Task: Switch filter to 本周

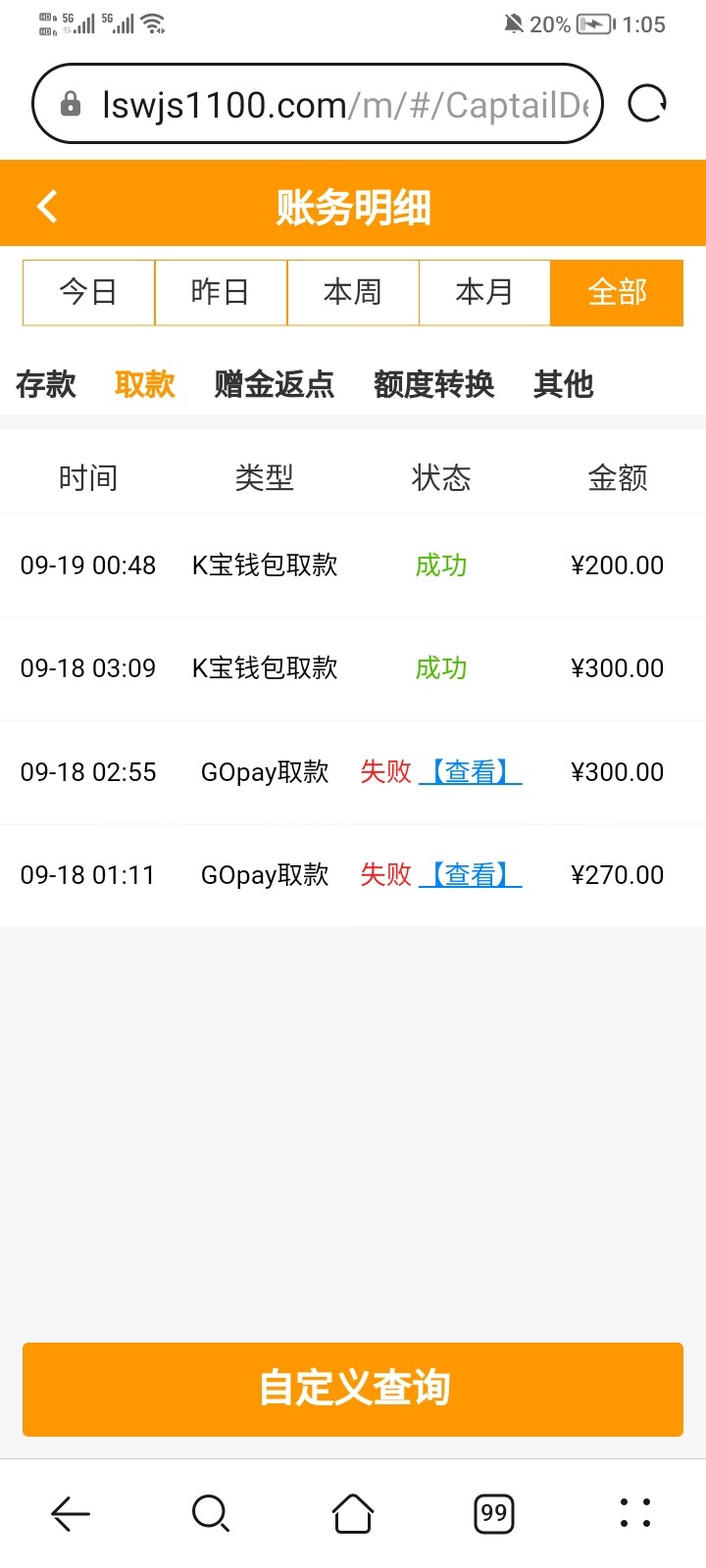Action: tap(352, 292)
